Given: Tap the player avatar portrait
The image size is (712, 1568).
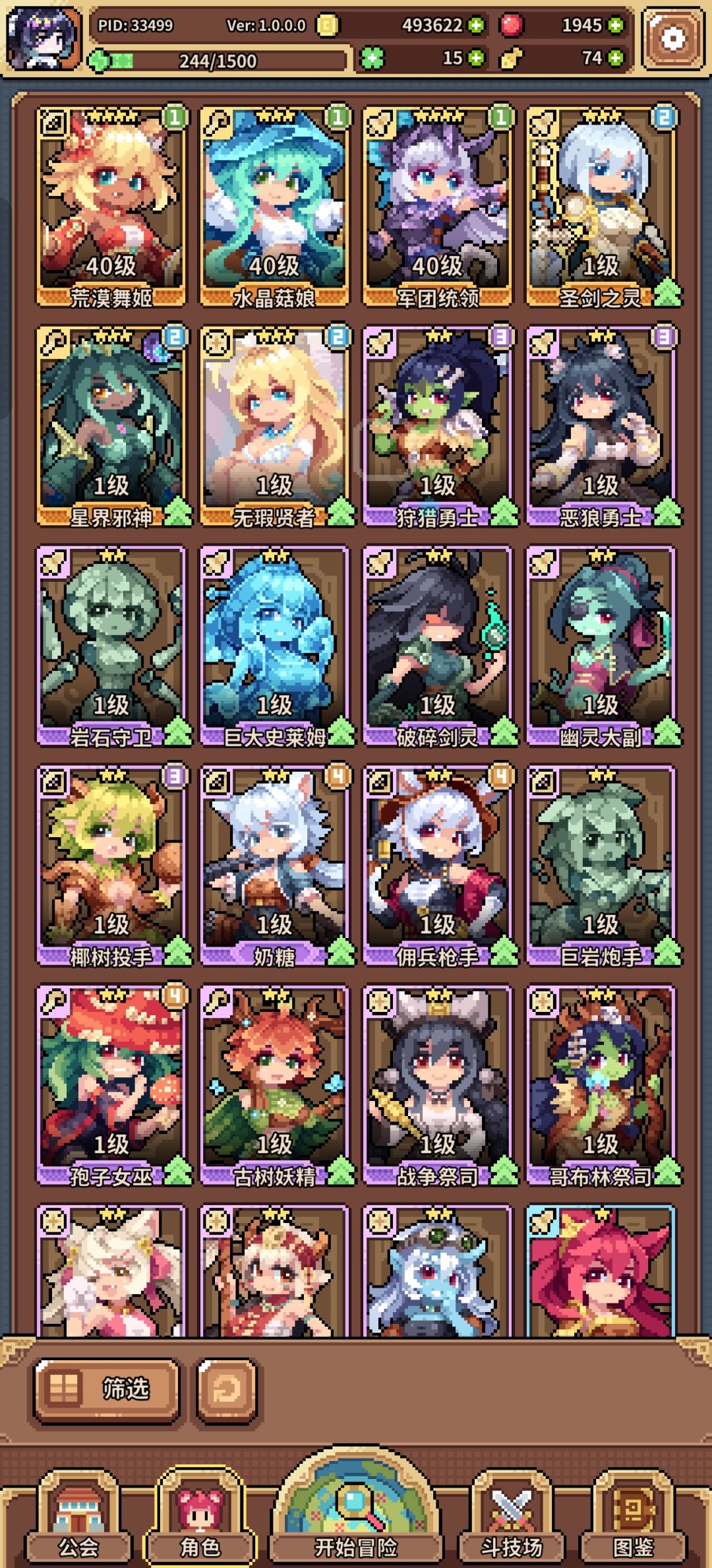Looking at the screenshot, I should [x=44, y=38].
